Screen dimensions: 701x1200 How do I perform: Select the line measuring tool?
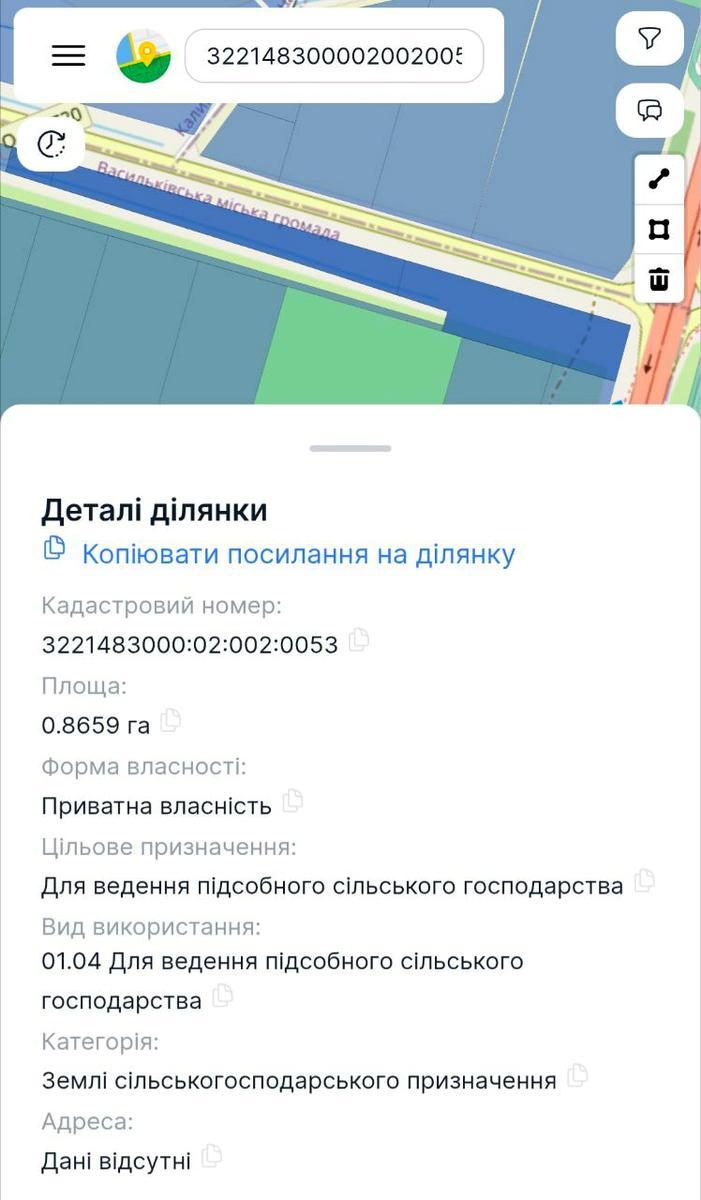pos(659,180)
